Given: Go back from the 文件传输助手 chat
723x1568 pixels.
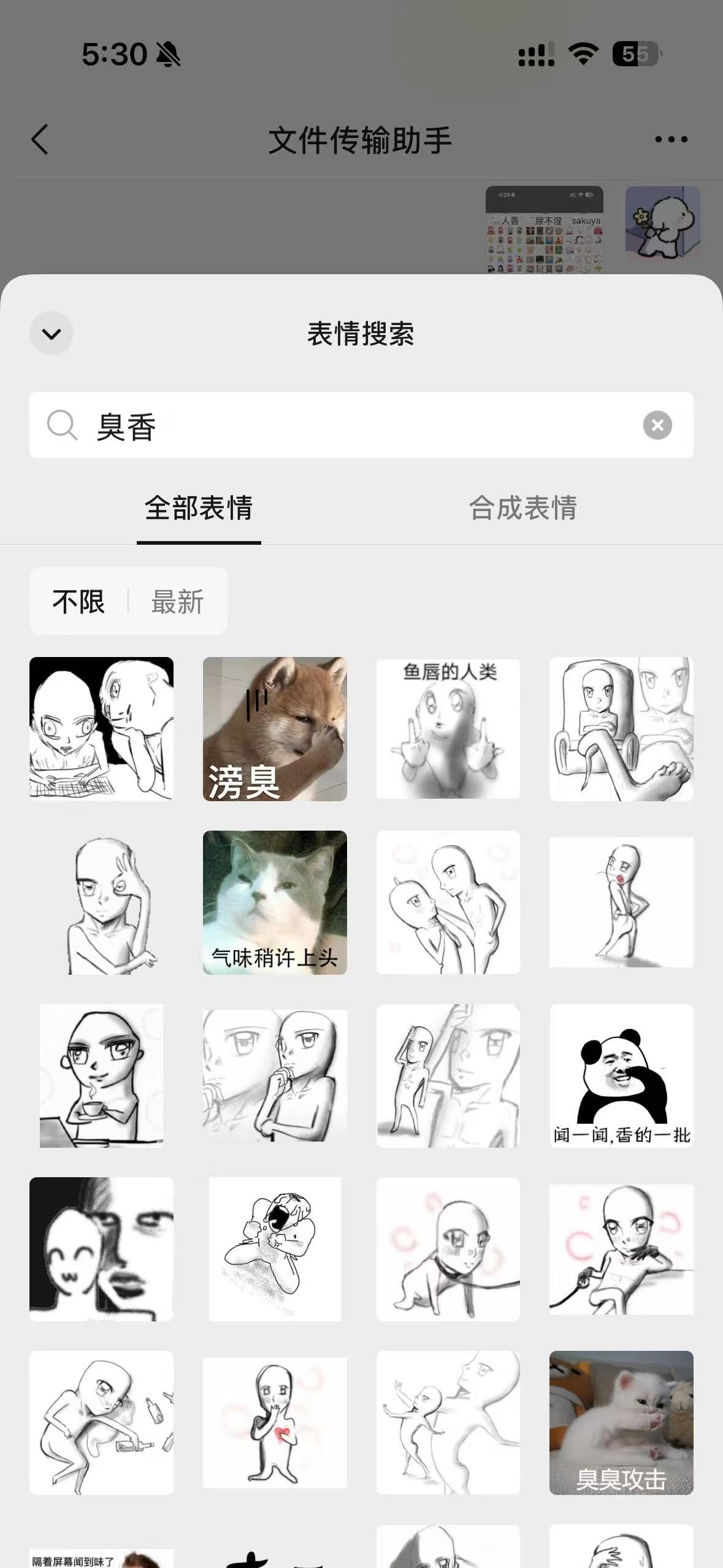Looking at the screenshot, I should pos(40,139).
